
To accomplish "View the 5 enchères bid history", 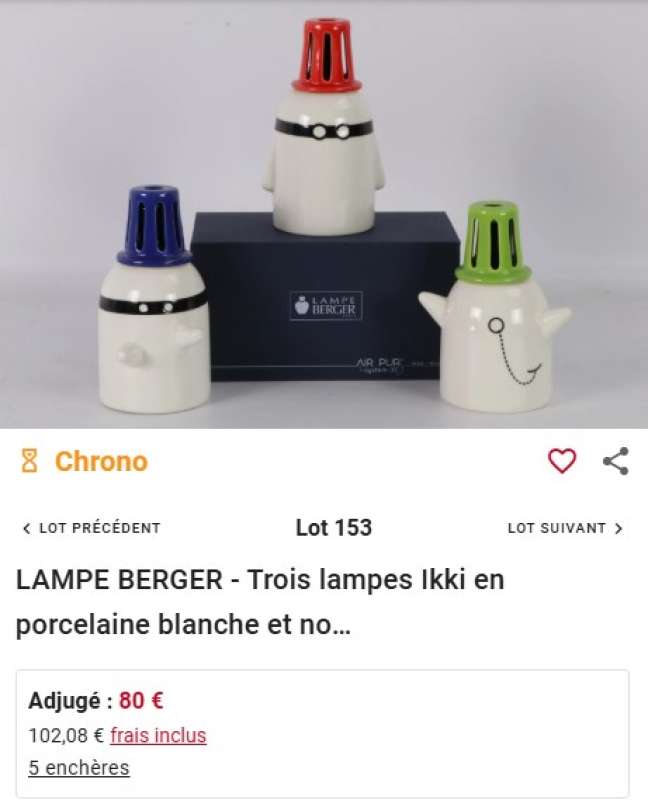I will click(x=79, y=768).
